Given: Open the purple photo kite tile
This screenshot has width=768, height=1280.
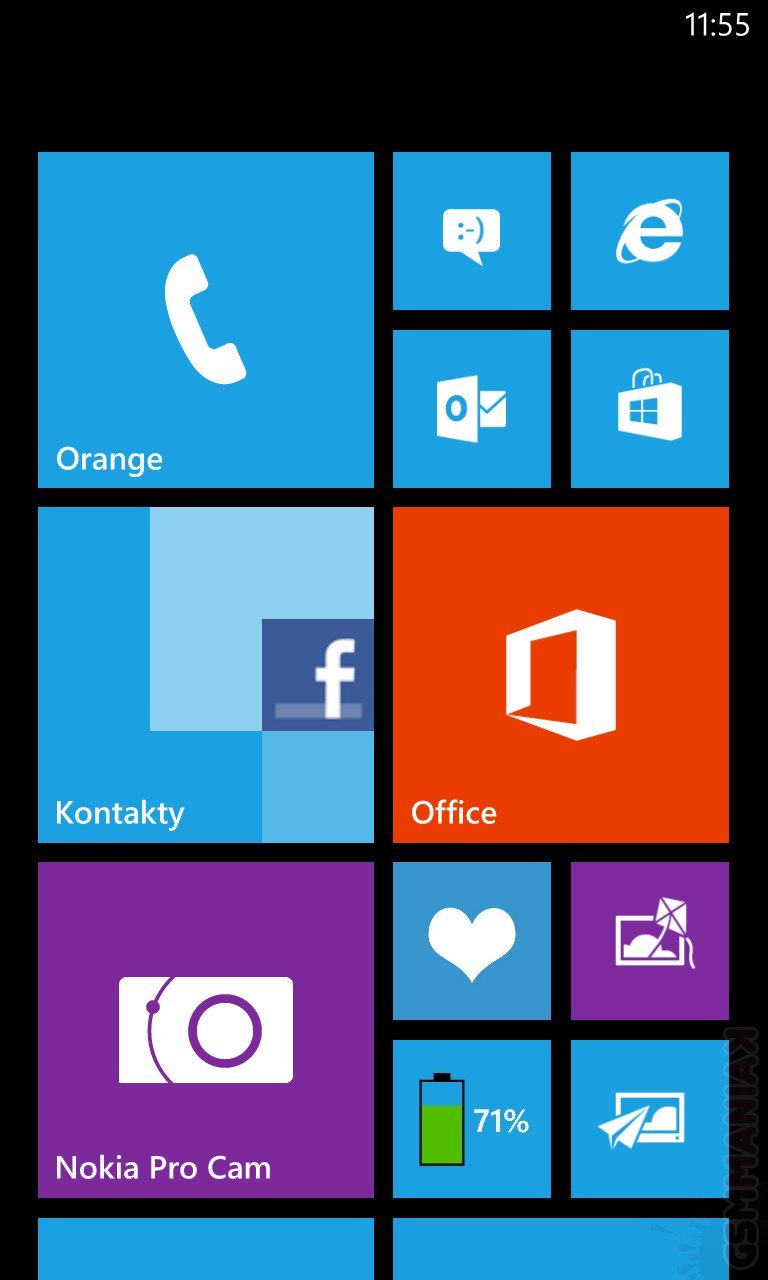Looking at the screenshot, I should [649, 940].
